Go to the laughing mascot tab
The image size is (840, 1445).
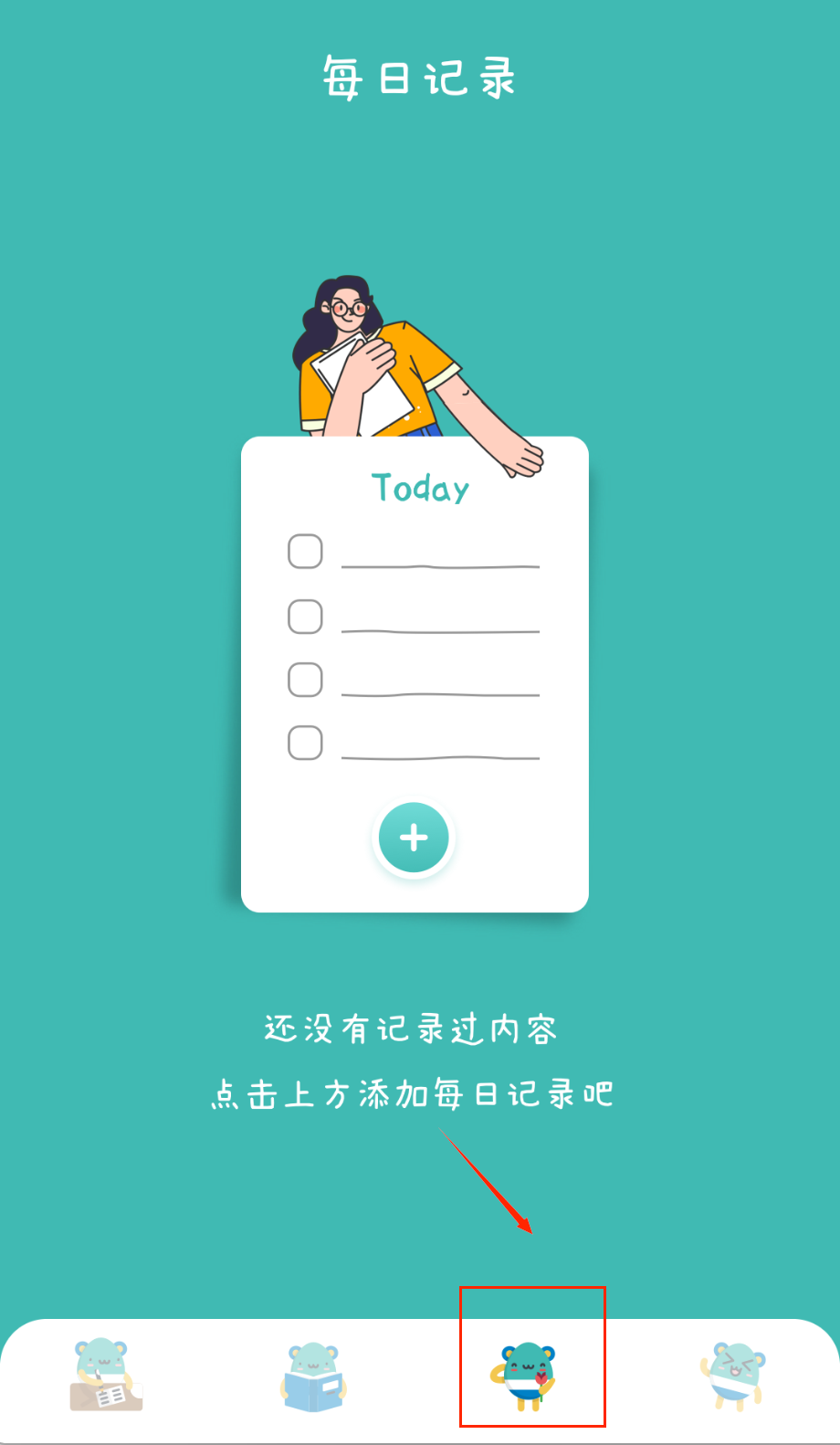[x=733, y=1376]
